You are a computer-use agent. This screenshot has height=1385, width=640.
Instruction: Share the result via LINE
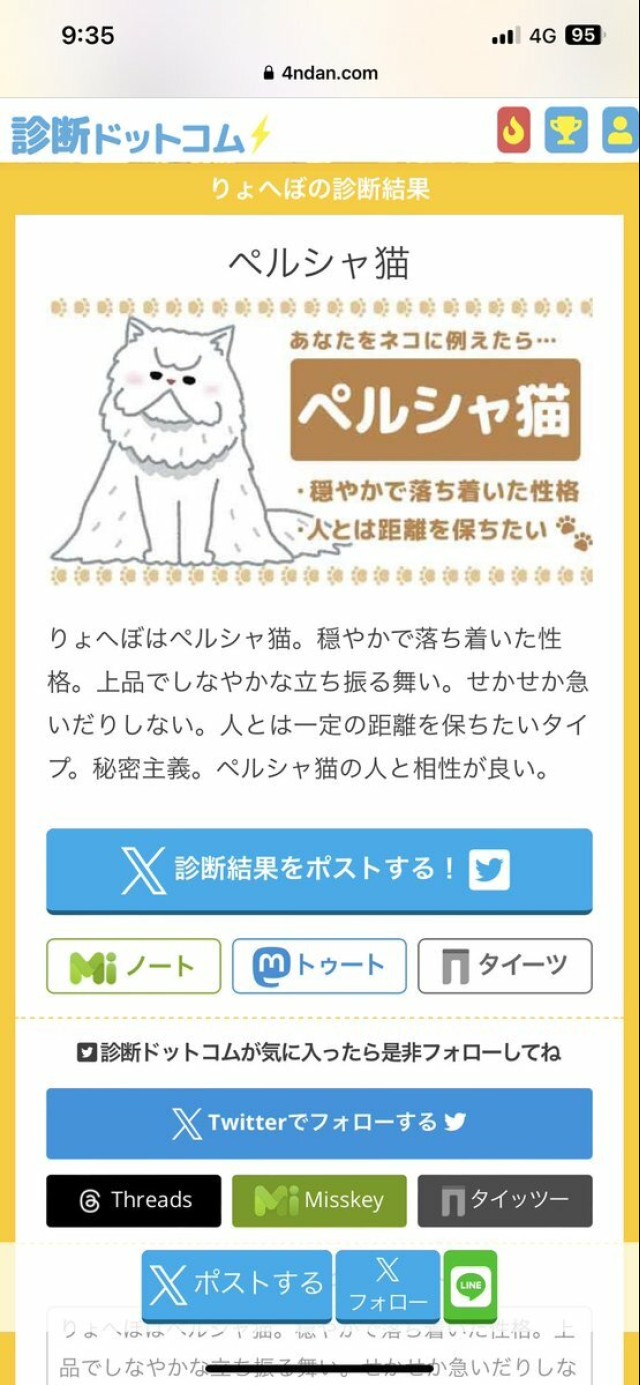[470, 1285]
